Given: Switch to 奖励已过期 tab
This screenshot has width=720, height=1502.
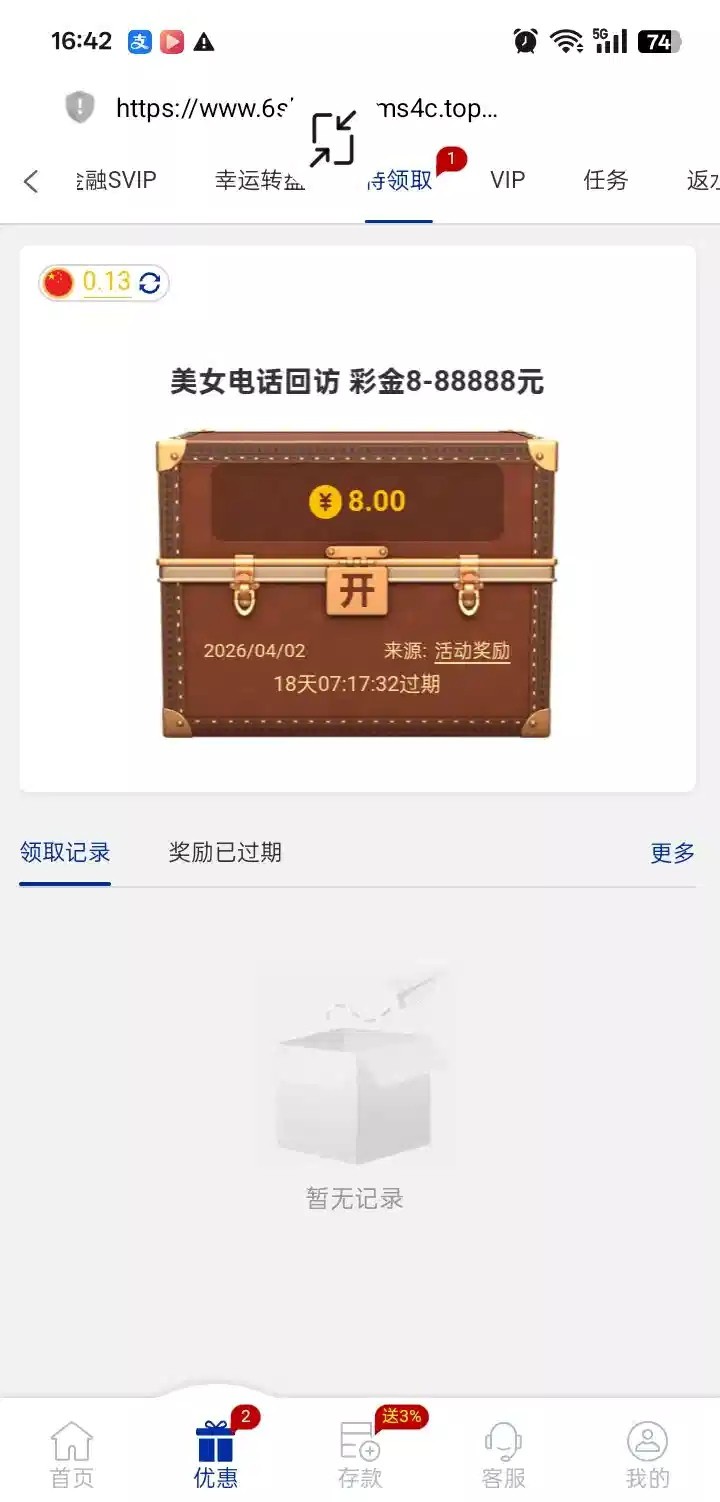Looking at the screenshot, I should [x=225, y=853].
